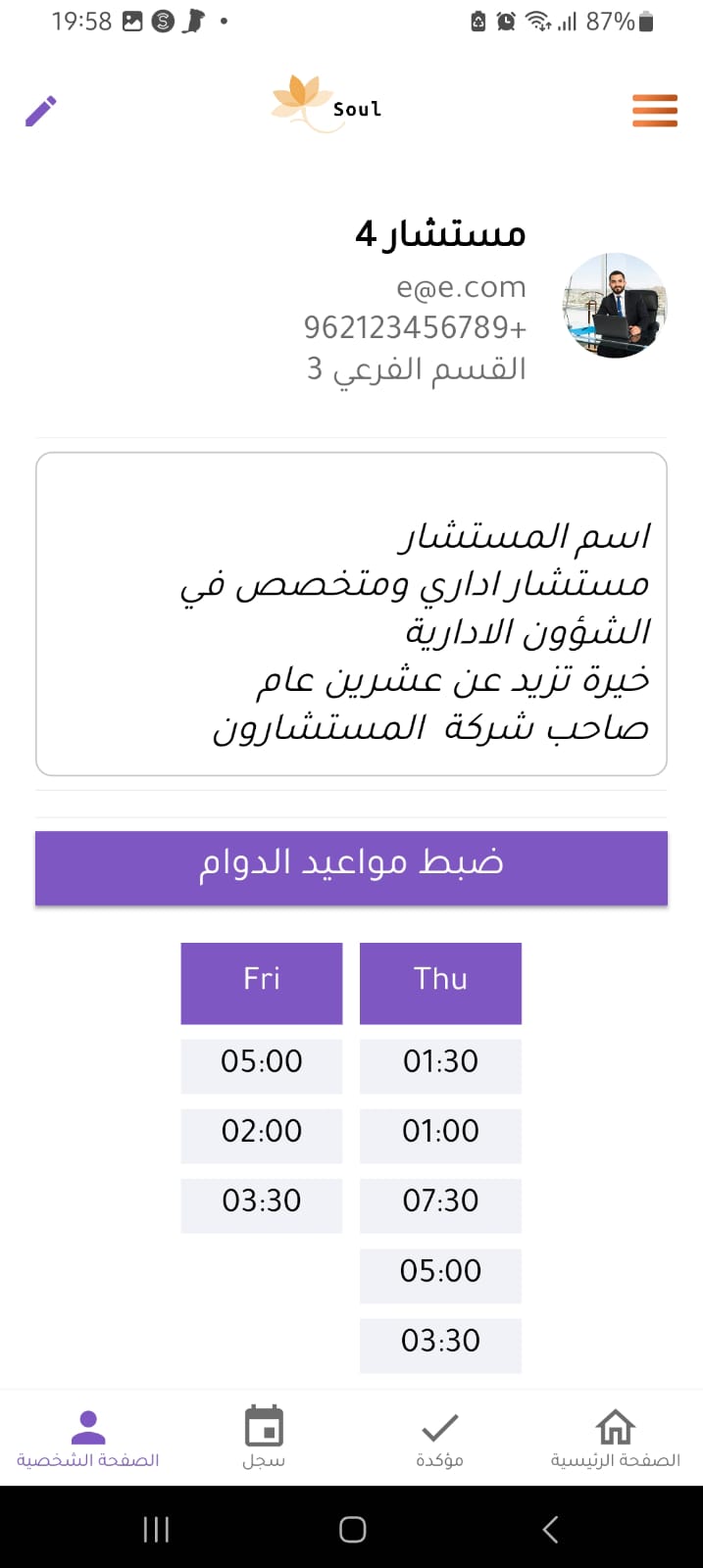The height and width of the screenshot is (1568, 703).
Task: Pick the 07:30 time slot
Action: [x=440, y=1201]
